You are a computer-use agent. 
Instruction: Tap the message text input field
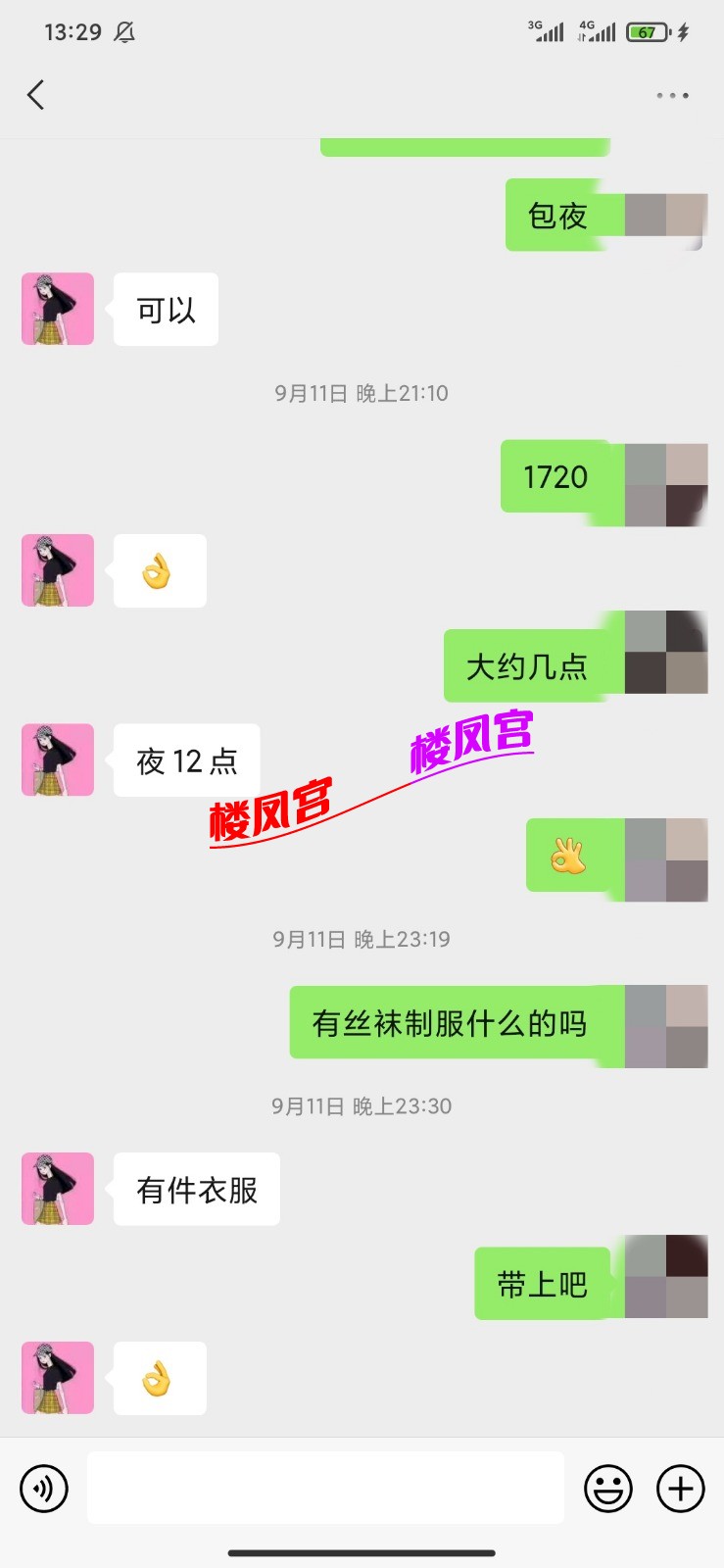[325, 1488]
